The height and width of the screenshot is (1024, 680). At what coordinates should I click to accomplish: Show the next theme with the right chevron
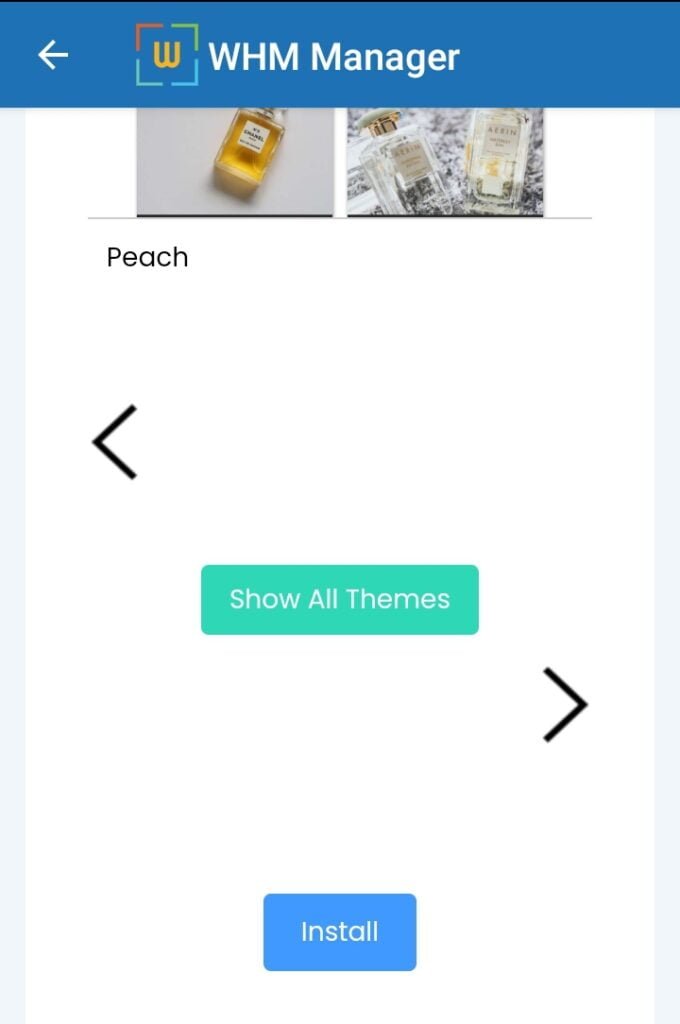(x=564, y=705)
